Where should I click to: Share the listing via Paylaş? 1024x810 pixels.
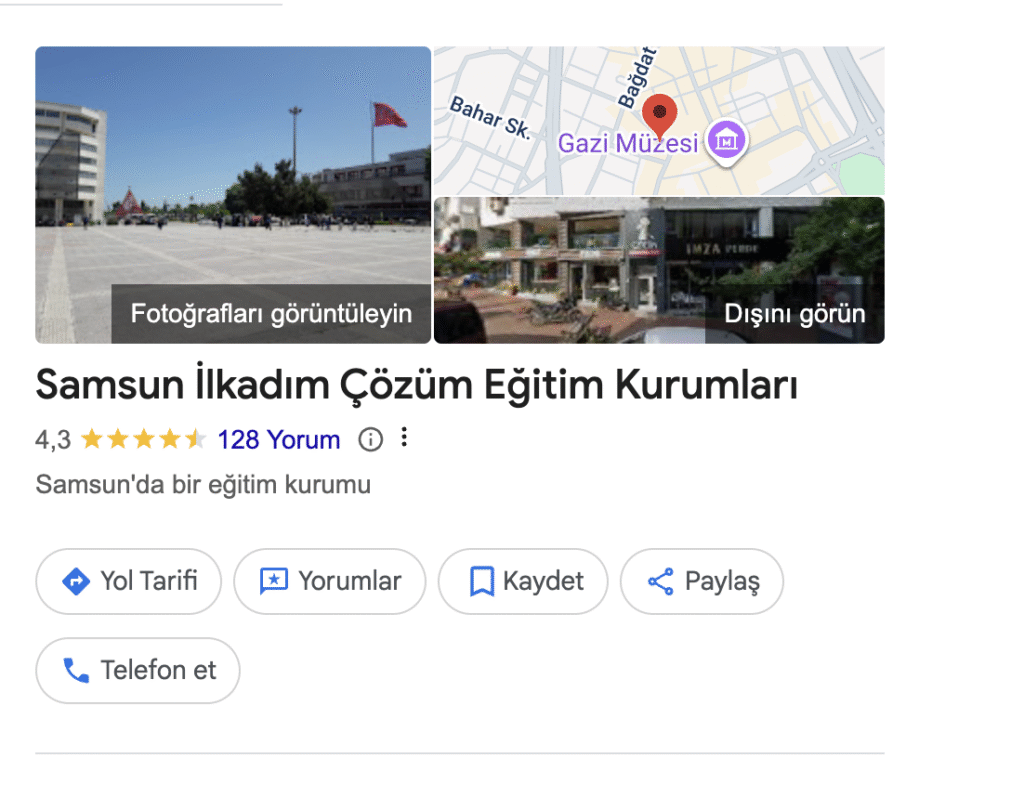701,581
